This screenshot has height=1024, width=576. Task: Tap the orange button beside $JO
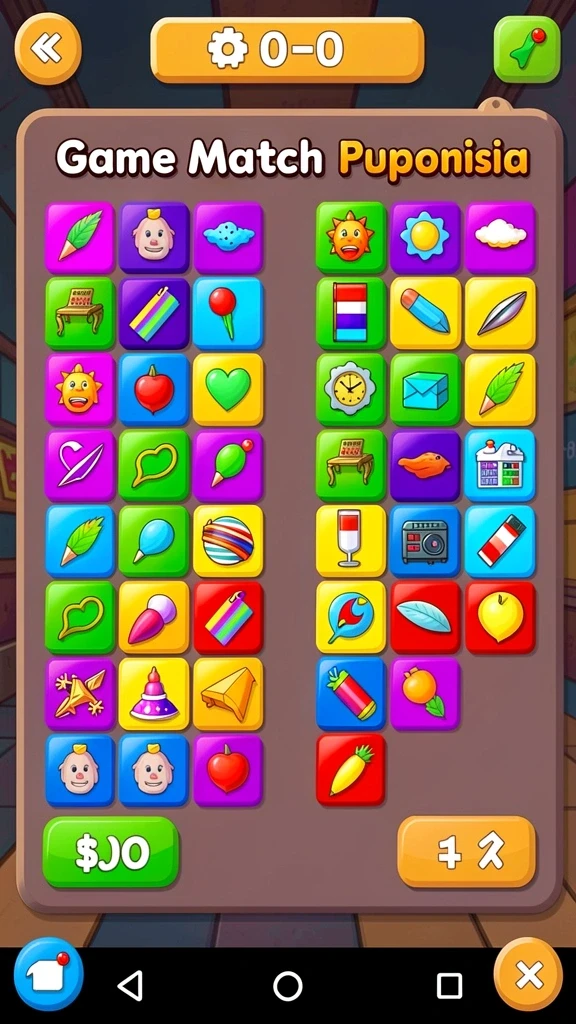click(466, 852)
